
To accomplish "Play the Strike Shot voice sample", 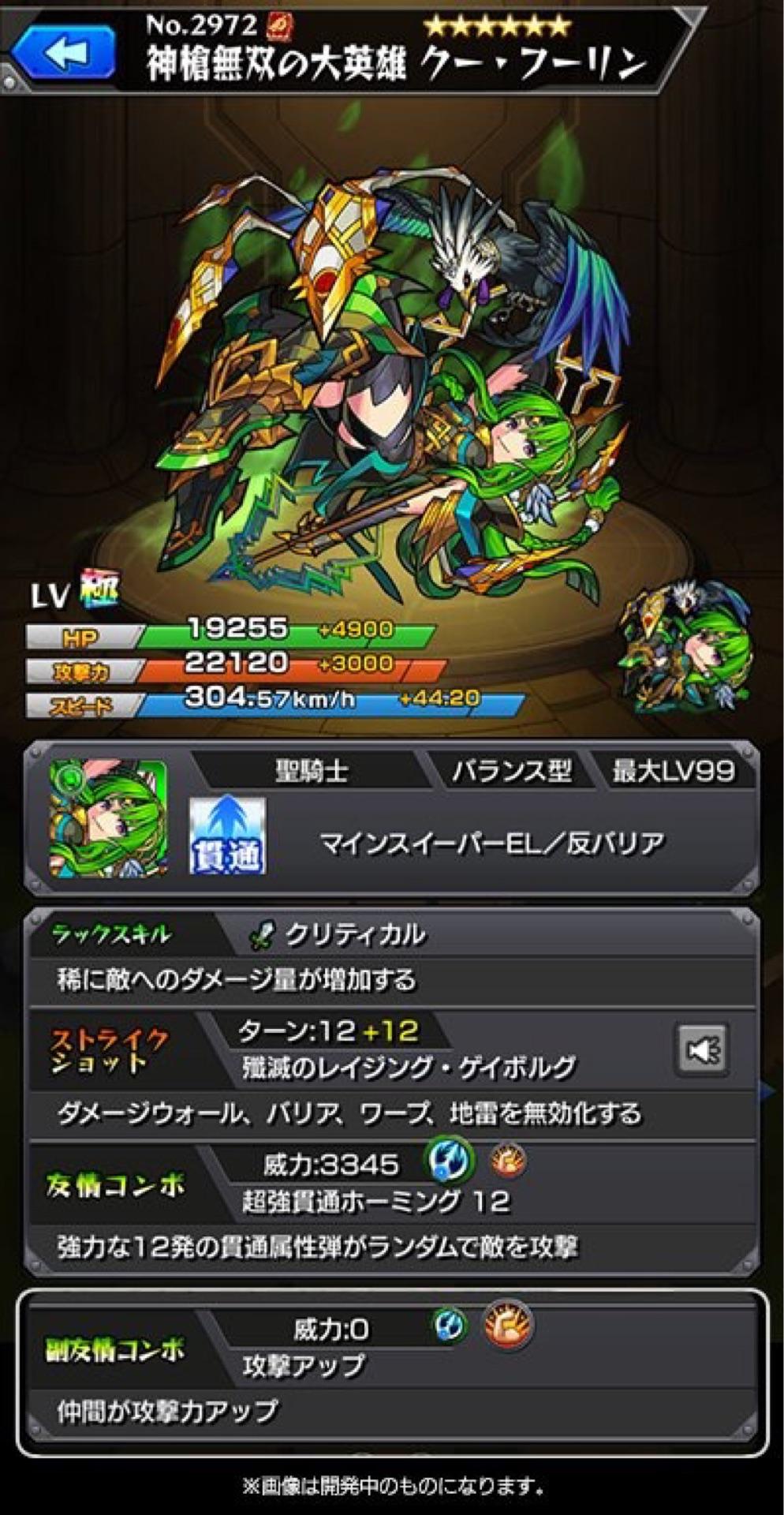I will pyautogui.click(x=701, y=1049).
